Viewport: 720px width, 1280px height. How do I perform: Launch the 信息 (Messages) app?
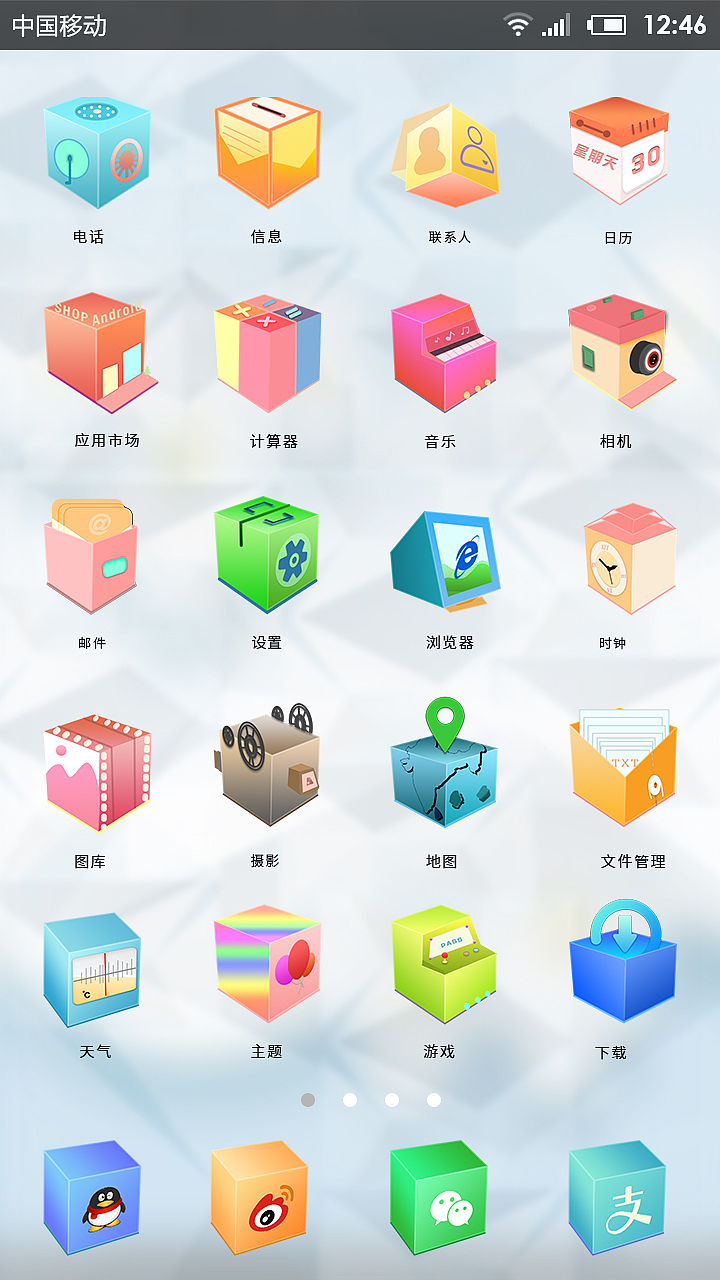tap(268, 150)
